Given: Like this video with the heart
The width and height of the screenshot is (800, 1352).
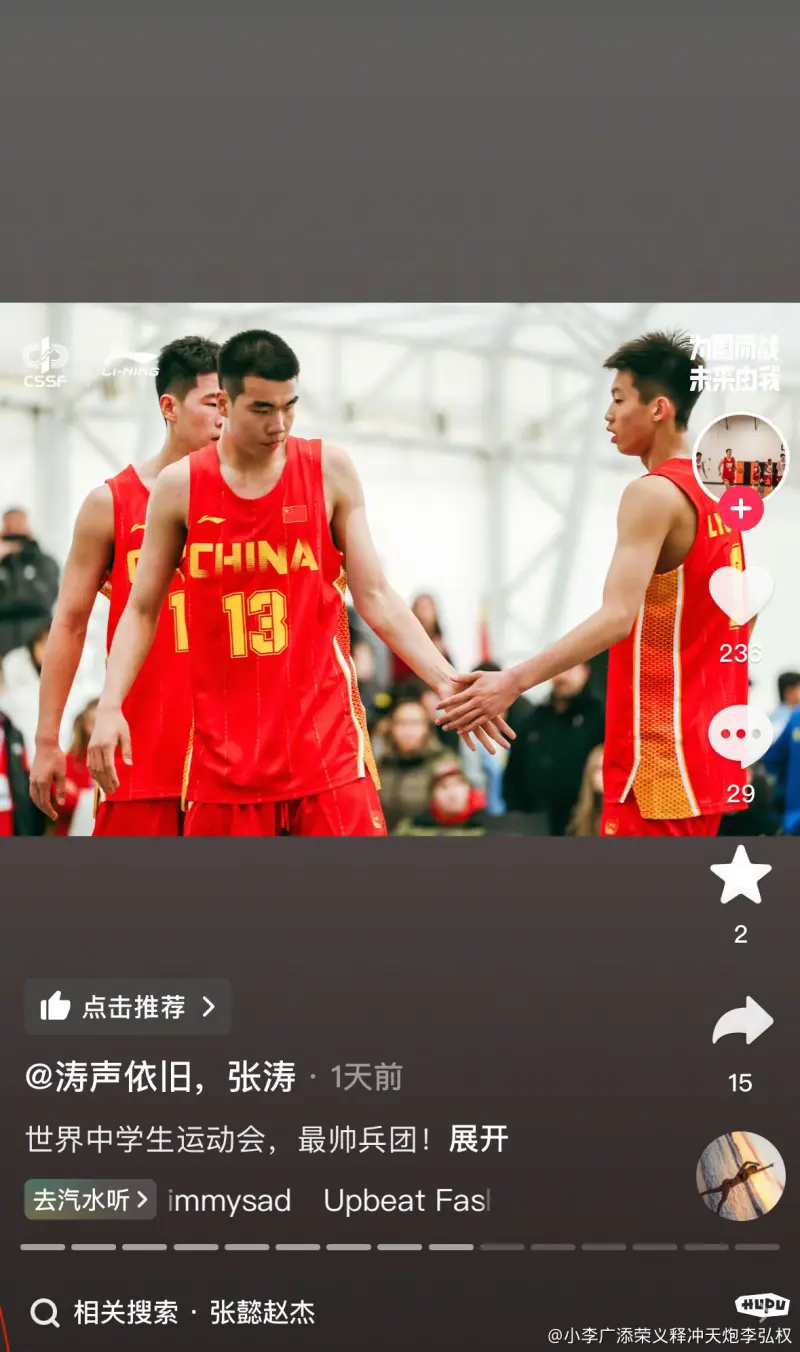Looking at the screenshot, I should coord(740,593).
